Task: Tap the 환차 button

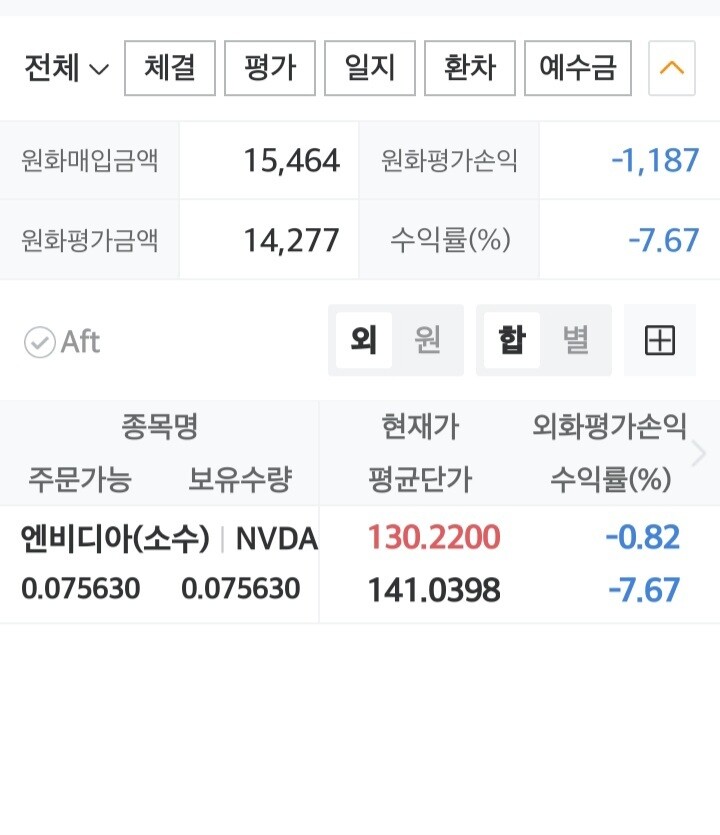Action: [470, 68]
